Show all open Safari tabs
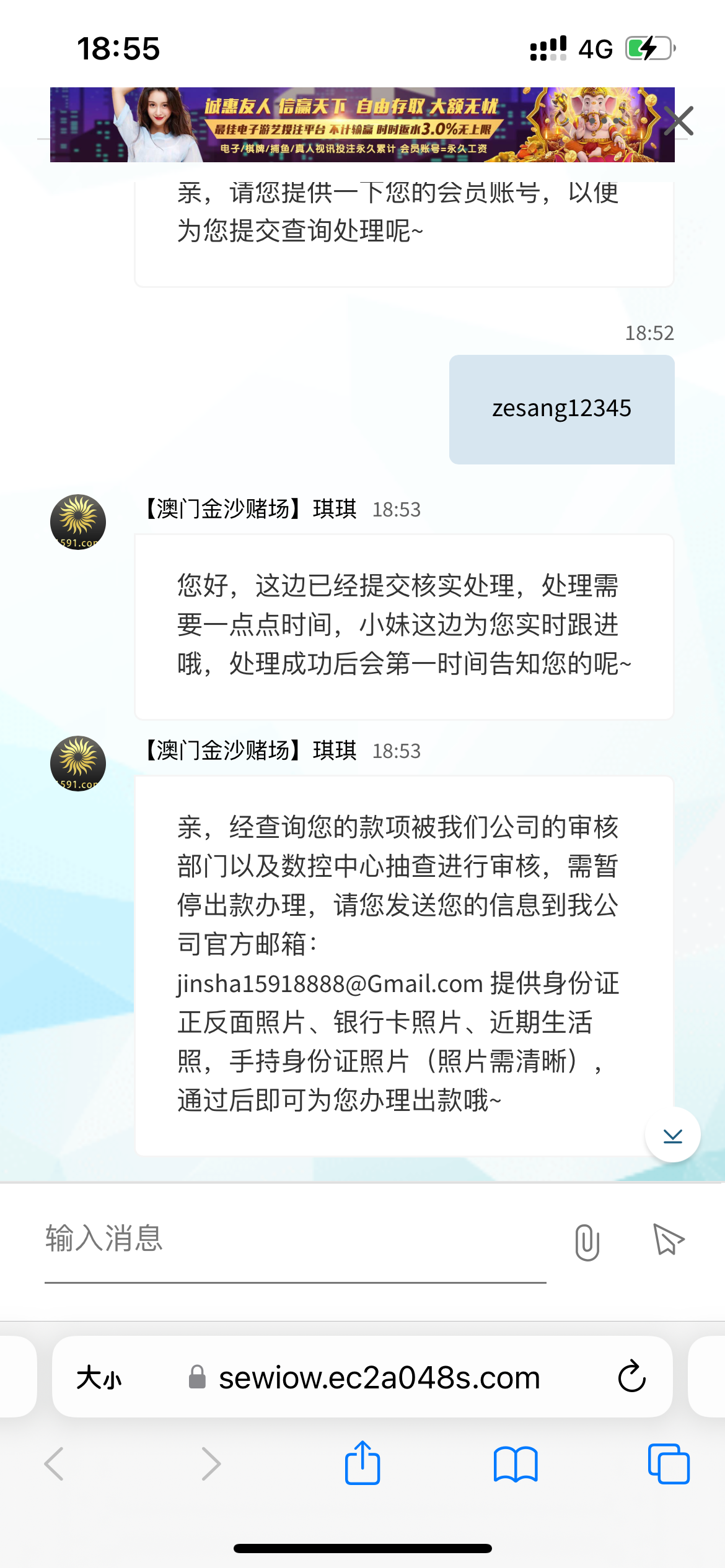 (x=669, y=1464)
